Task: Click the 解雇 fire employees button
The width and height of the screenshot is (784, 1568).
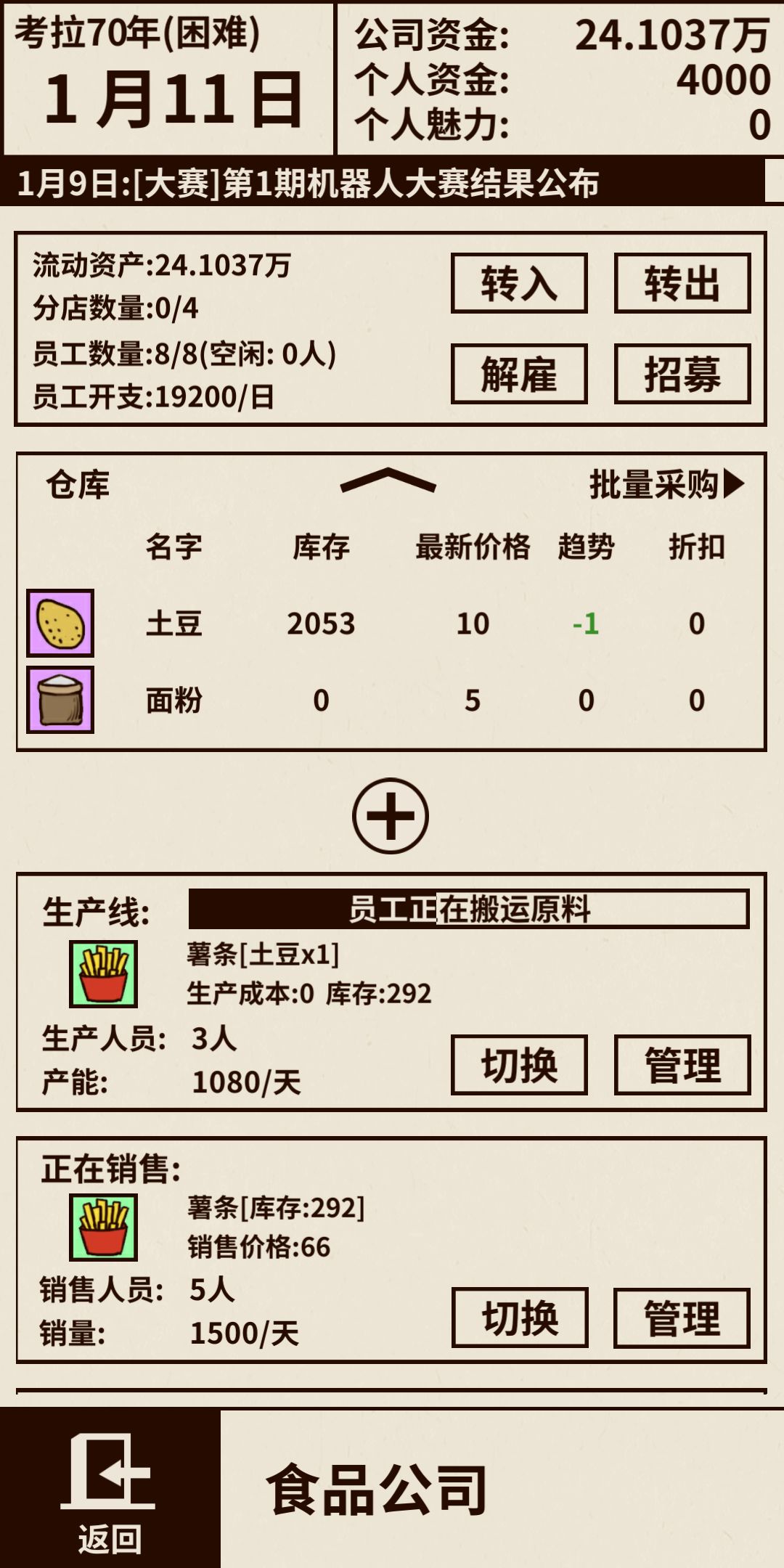Action: tap(520, 372)
